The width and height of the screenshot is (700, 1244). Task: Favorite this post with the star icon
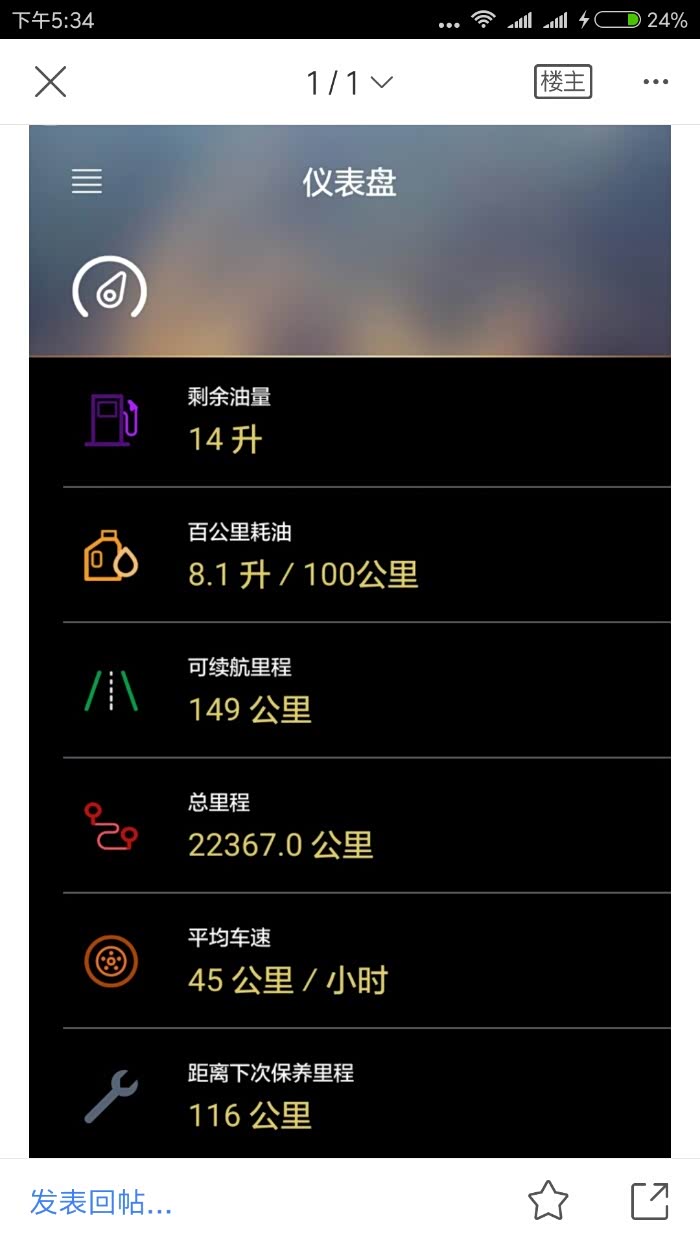tap(548, 1201)
